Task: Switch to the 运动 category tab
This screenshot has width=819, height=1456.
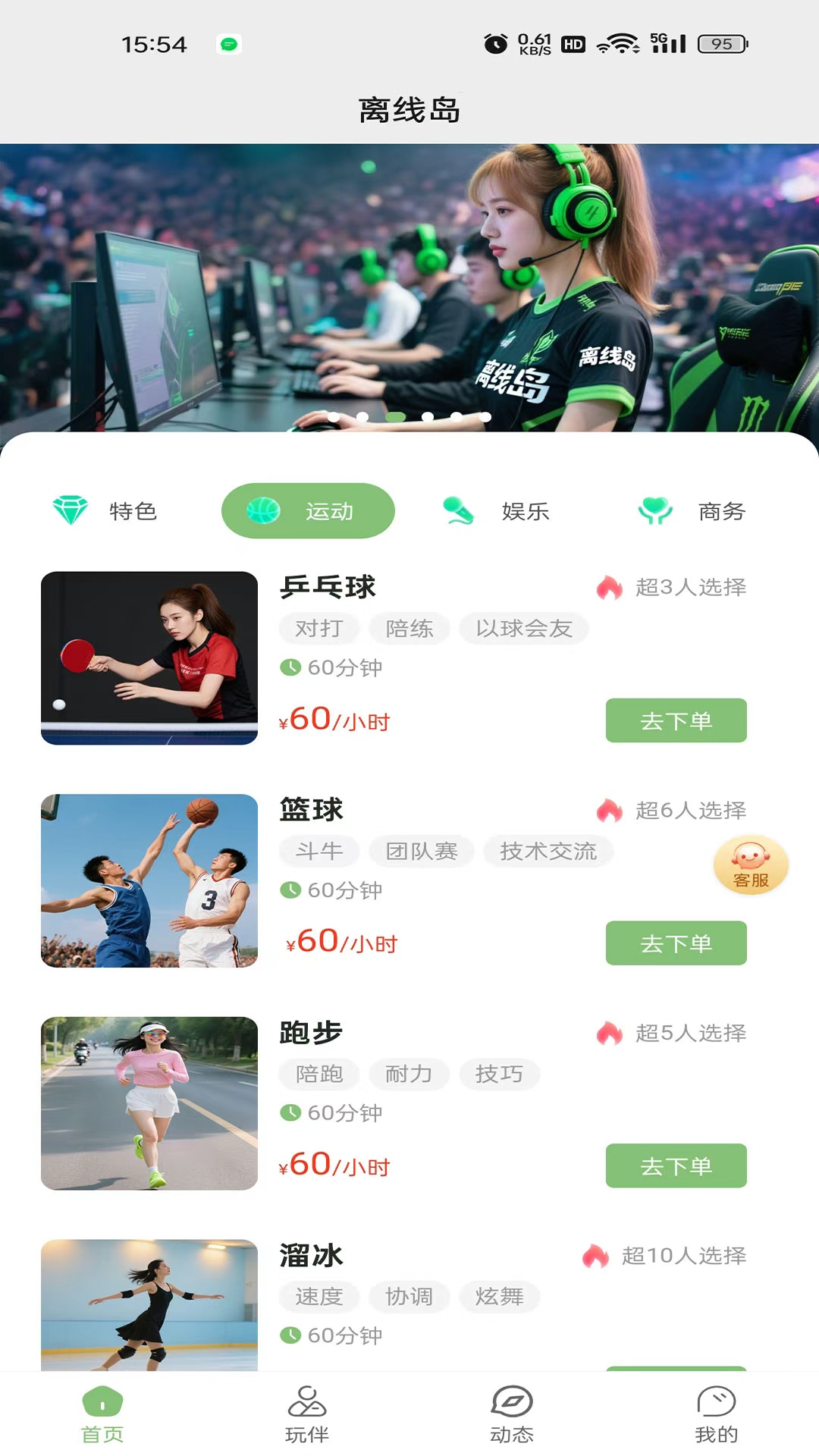Action: (308, 510)
